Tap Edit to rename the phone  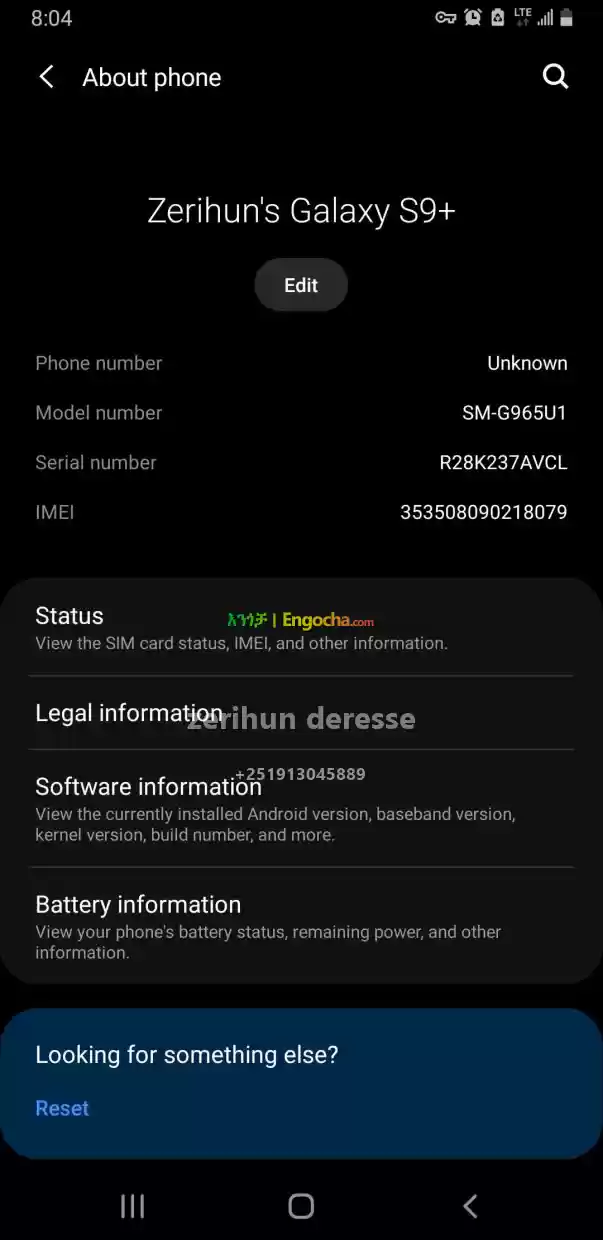tap(301, 285)
